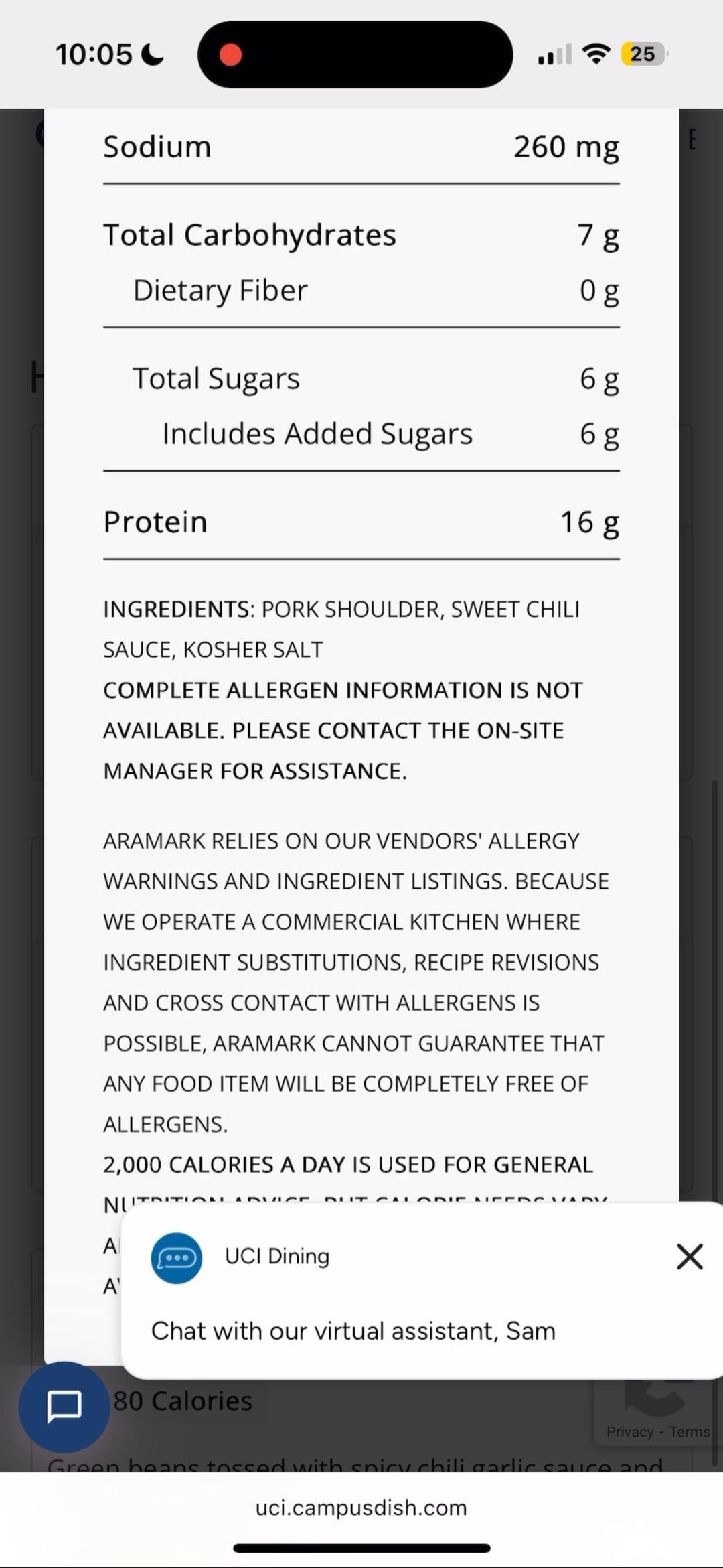Open the reCAPTCHA Privacy link
Screen dimensions: 723x1568
(x=629, y=1431)
